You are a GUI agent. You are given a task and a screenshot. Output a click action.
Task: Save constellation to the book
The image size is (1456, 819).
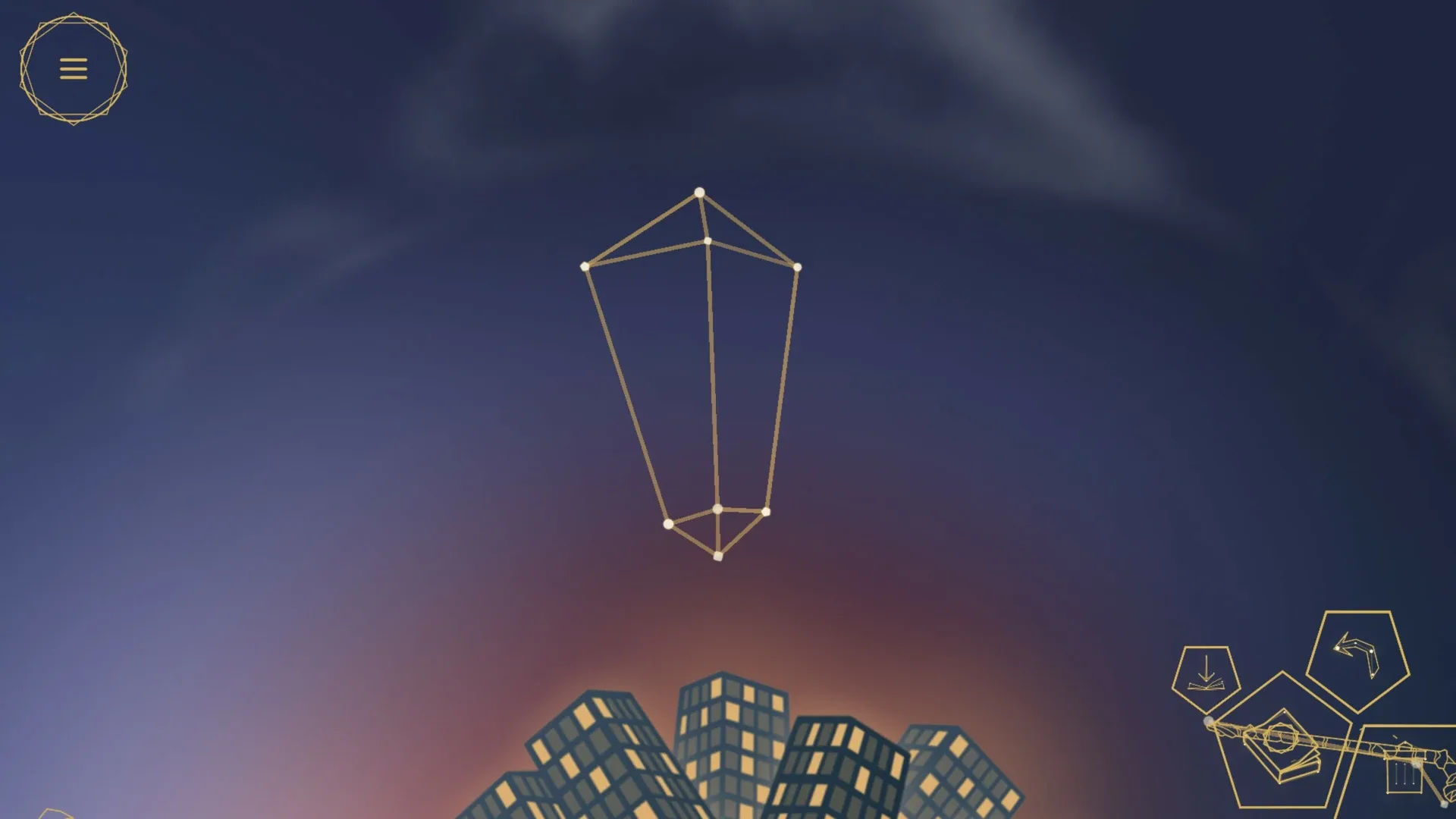tap(1206, 676)
